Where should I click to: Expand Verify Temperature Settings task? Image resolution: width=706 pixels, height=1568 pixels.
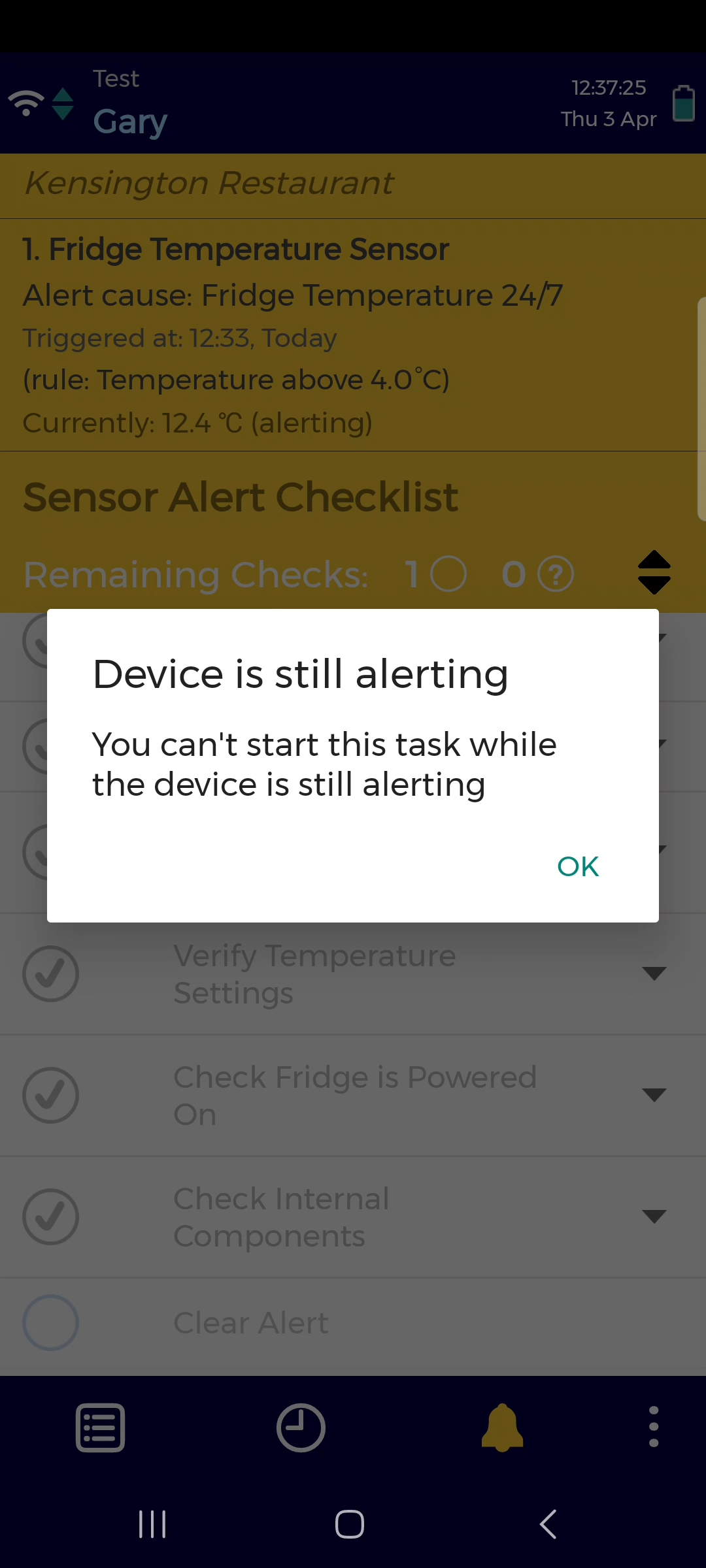pyautogui.click(x=654, y=973)
